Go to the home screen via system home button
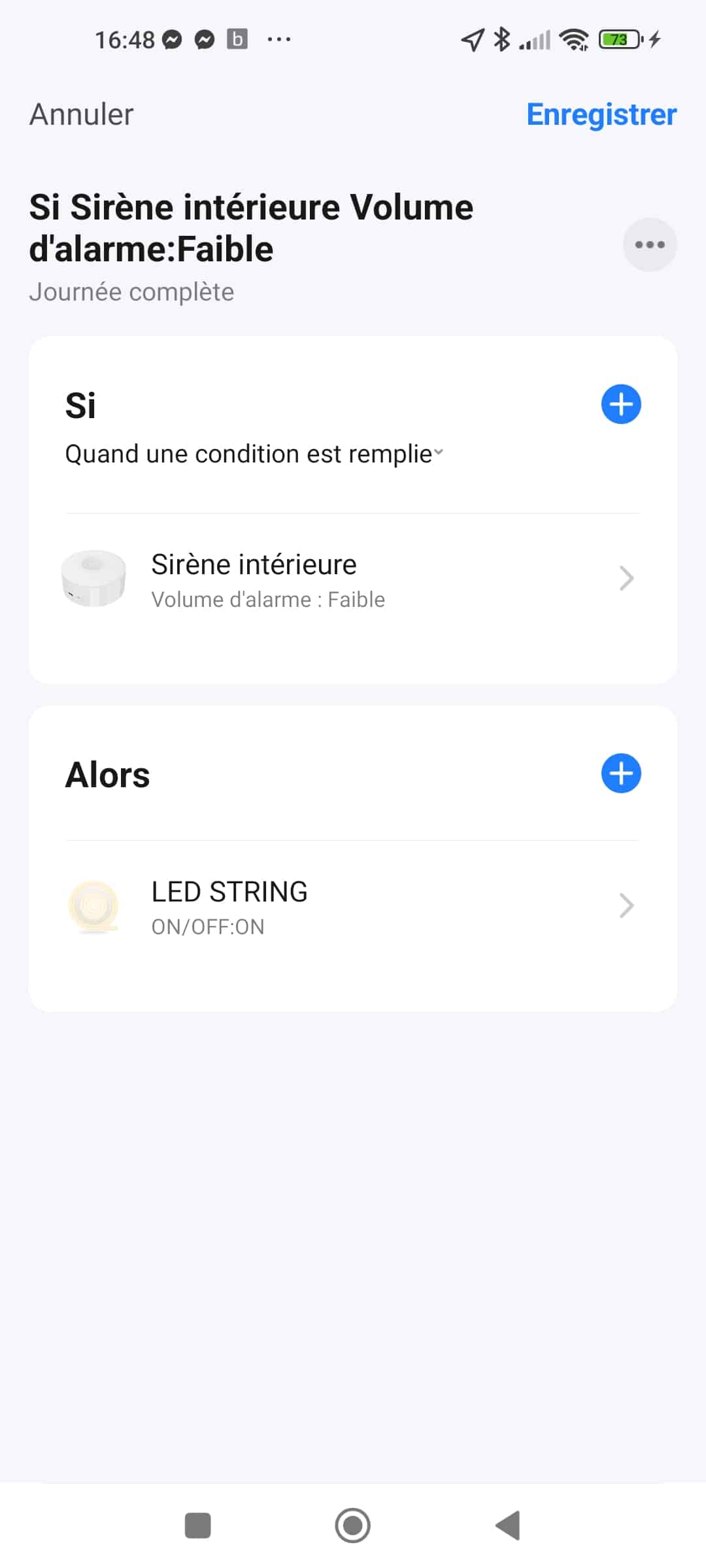 352,1526
